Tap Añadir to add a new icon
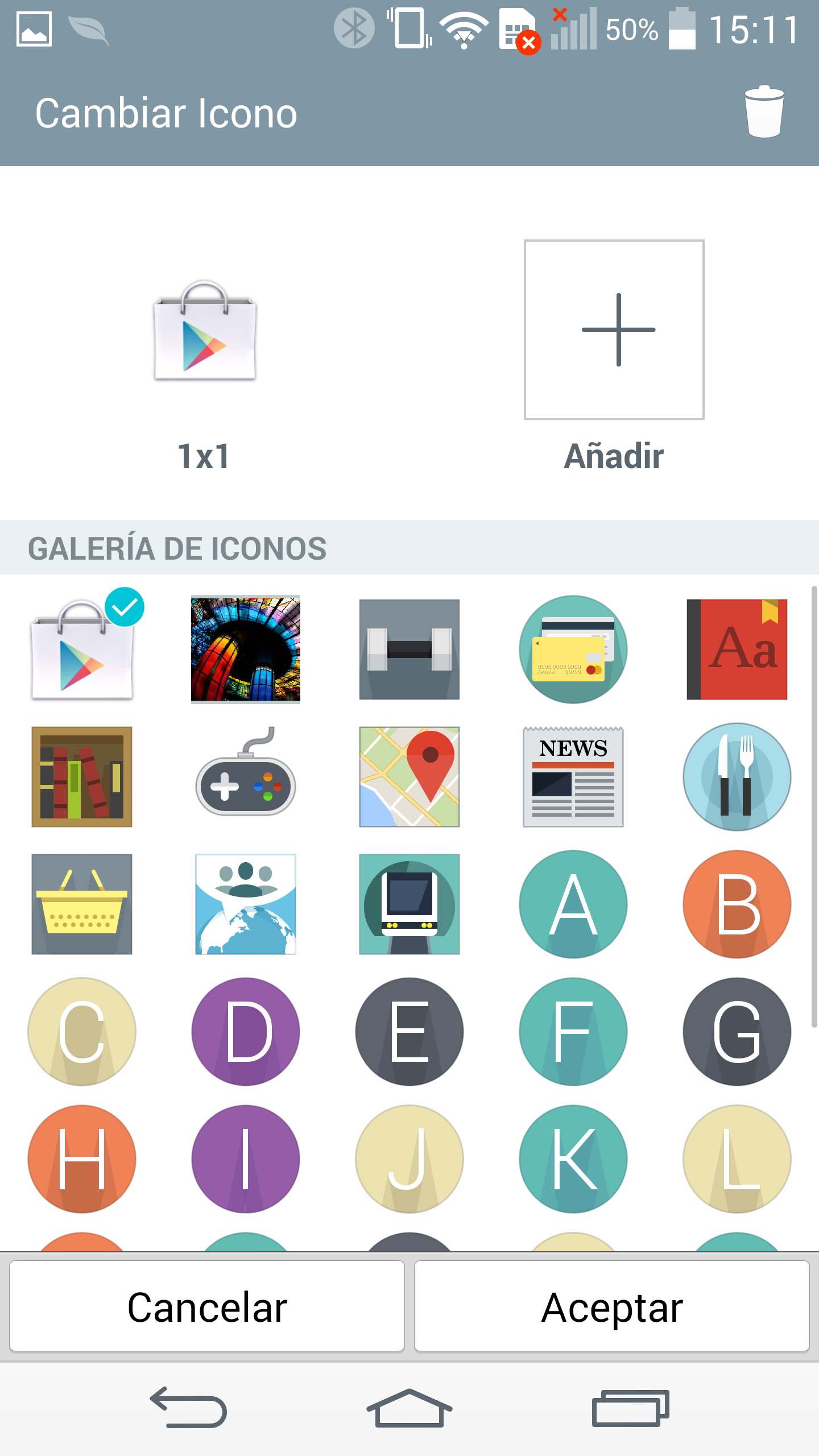819x1456 pixels. click(614, 330)
